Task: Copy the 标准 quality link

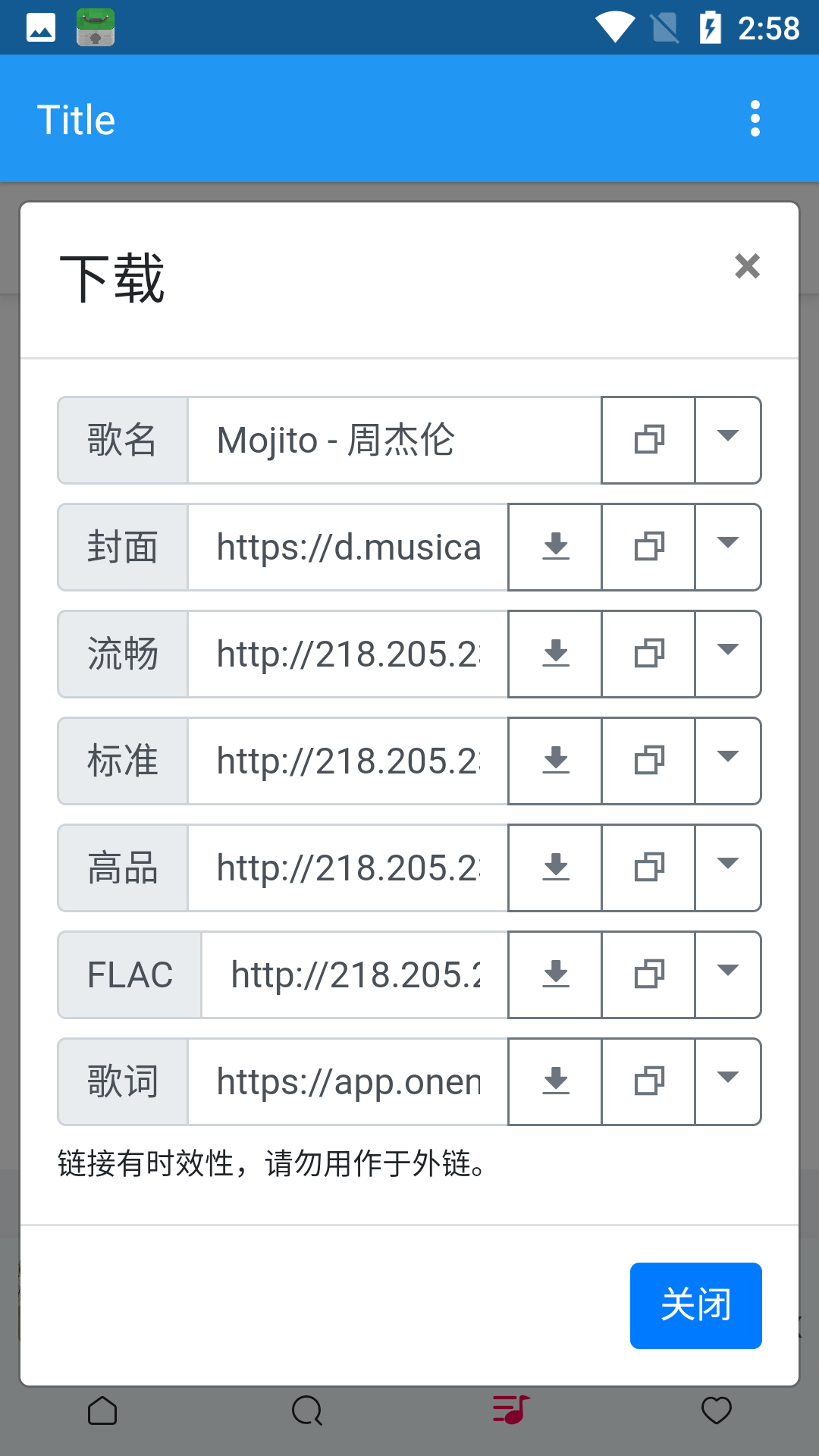Action: coord(648,761)
